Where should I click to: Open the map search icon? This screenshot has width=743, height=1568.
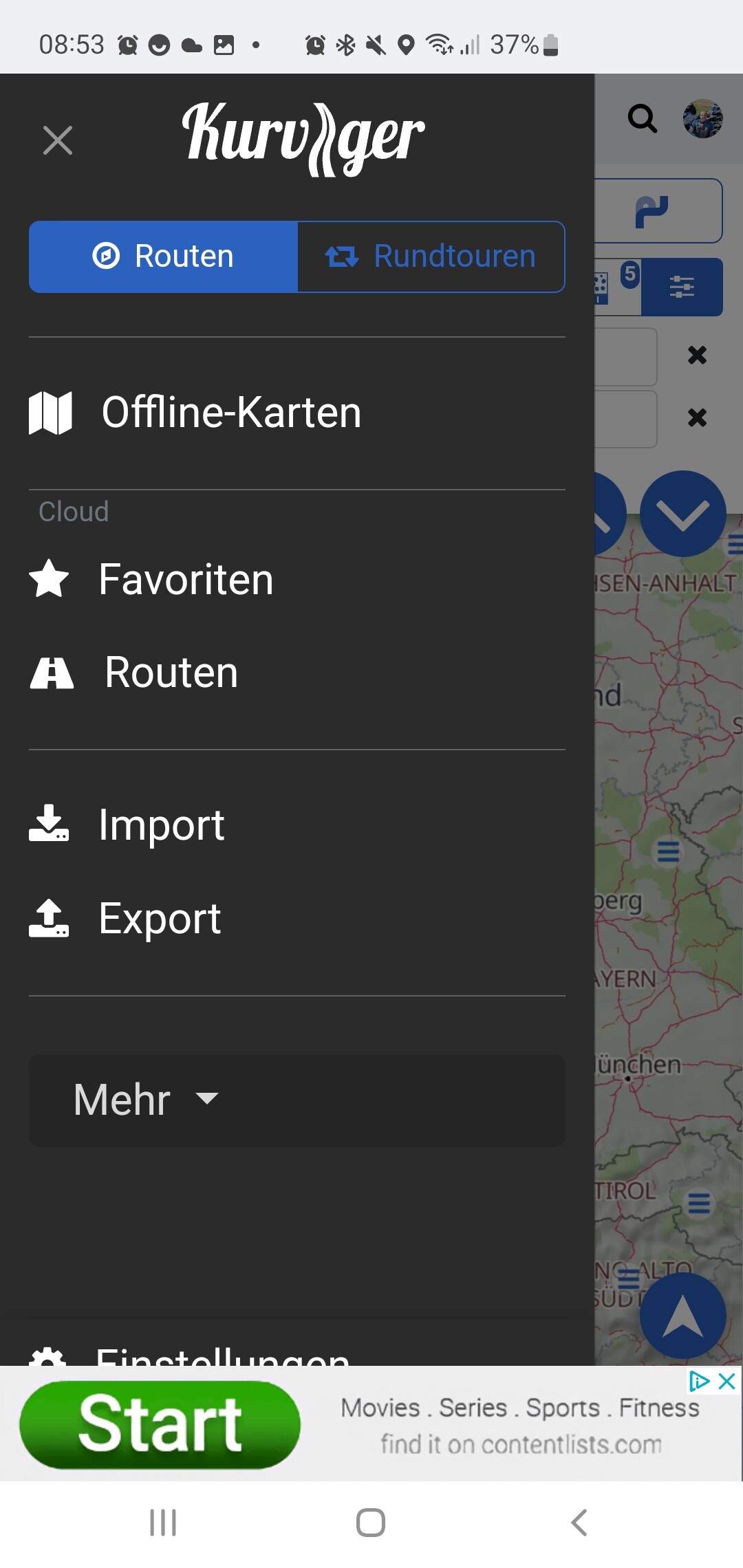pos(643,118)
